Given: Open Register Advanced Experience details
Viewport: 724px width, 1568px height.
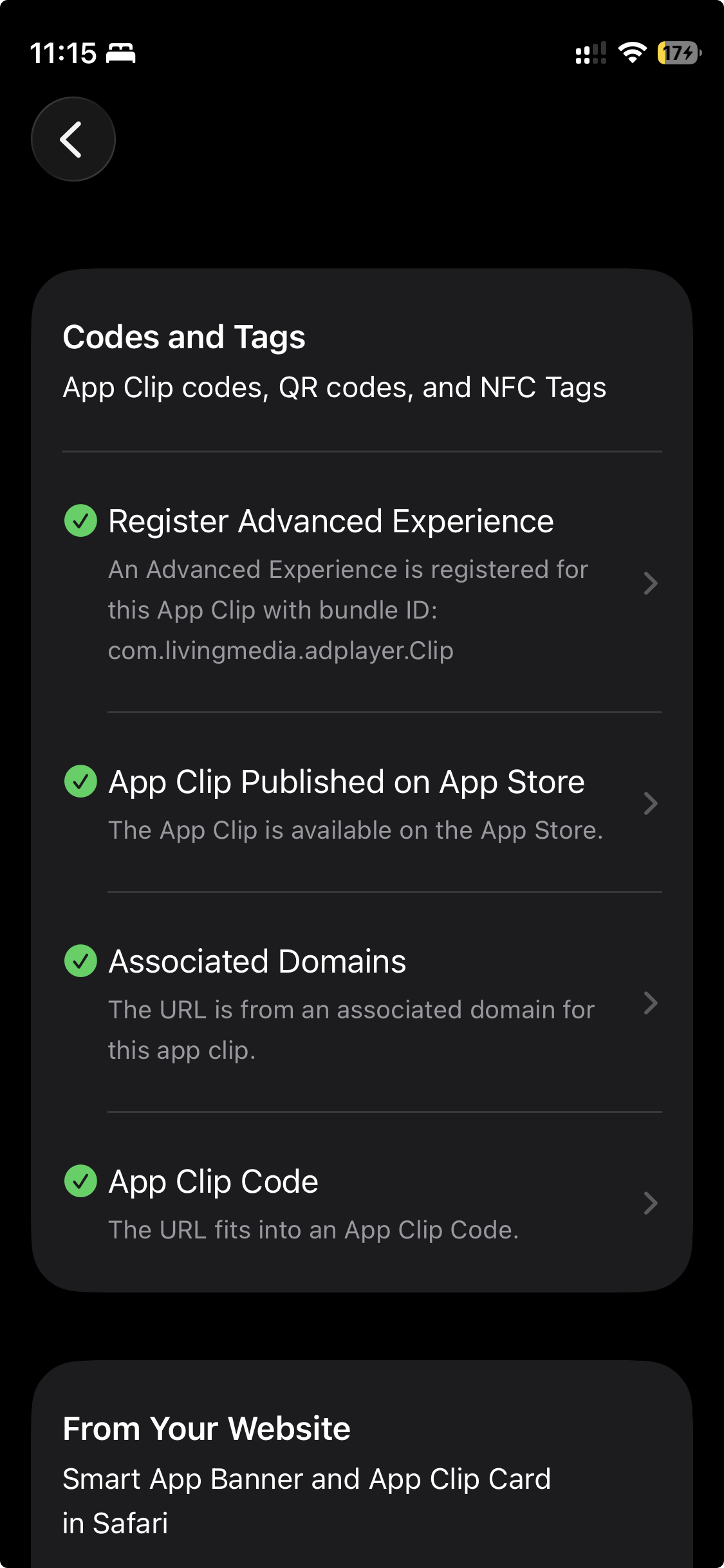Looking at the screenshot, I should 362,583.
